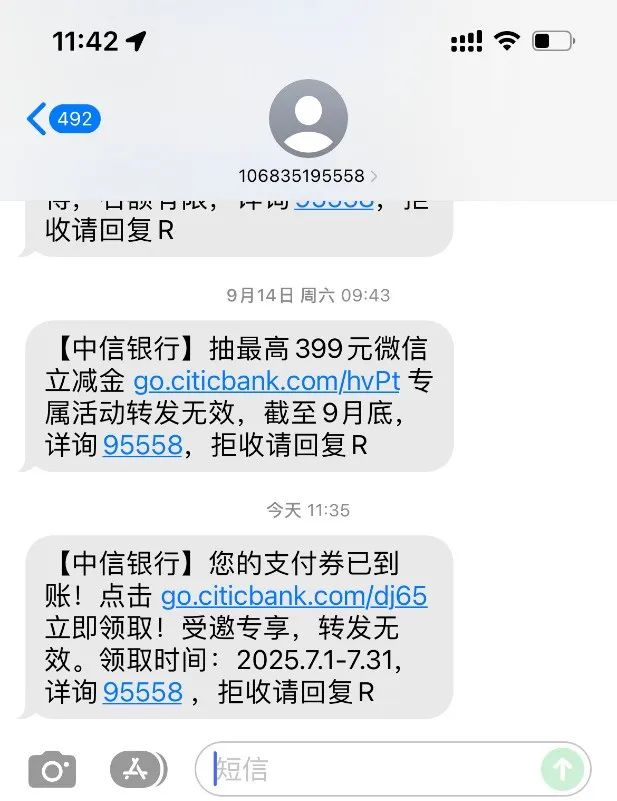Go back to the messages list
The image size is (617, 801).
pos(62,120)
